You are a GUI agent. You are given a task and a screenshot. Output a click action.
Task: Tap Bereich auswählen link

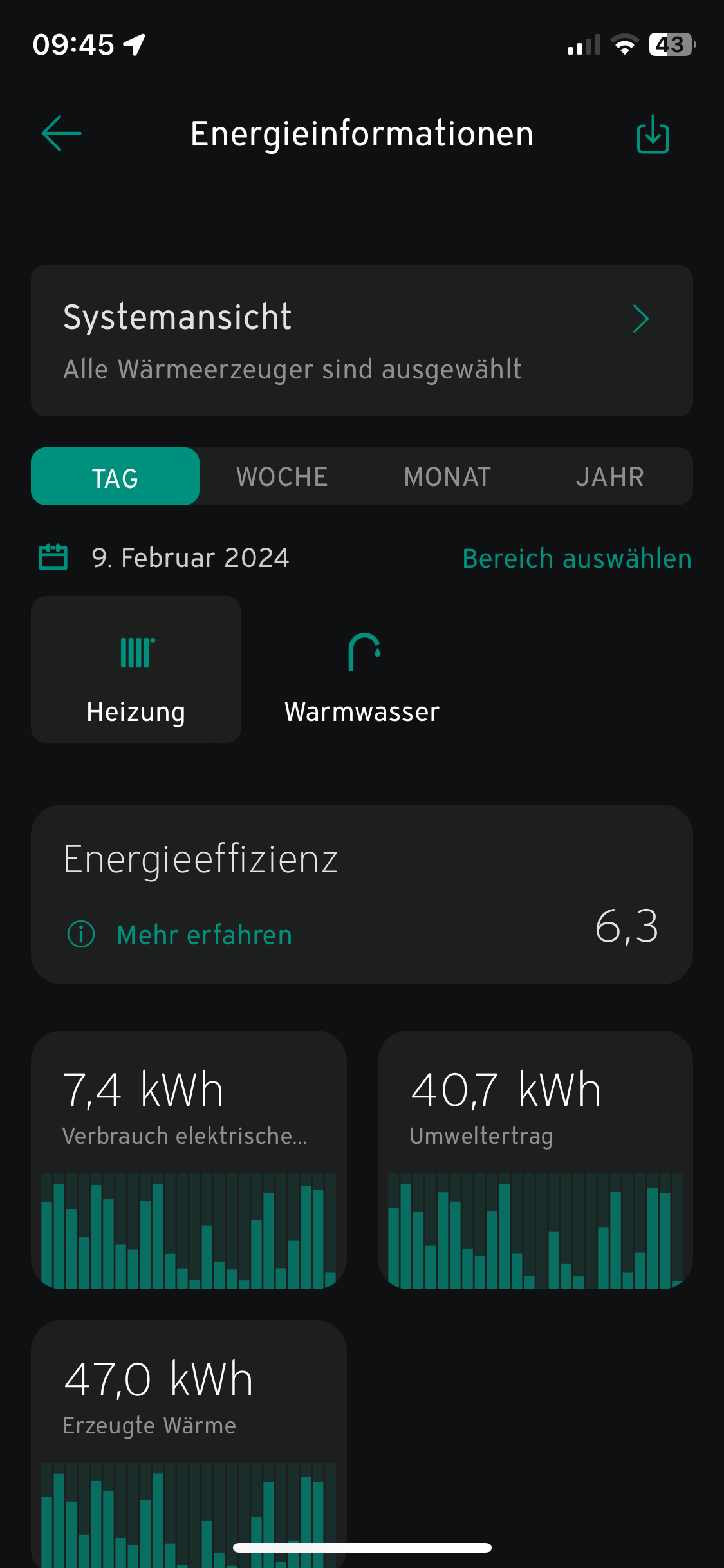[x=577, y=558]
